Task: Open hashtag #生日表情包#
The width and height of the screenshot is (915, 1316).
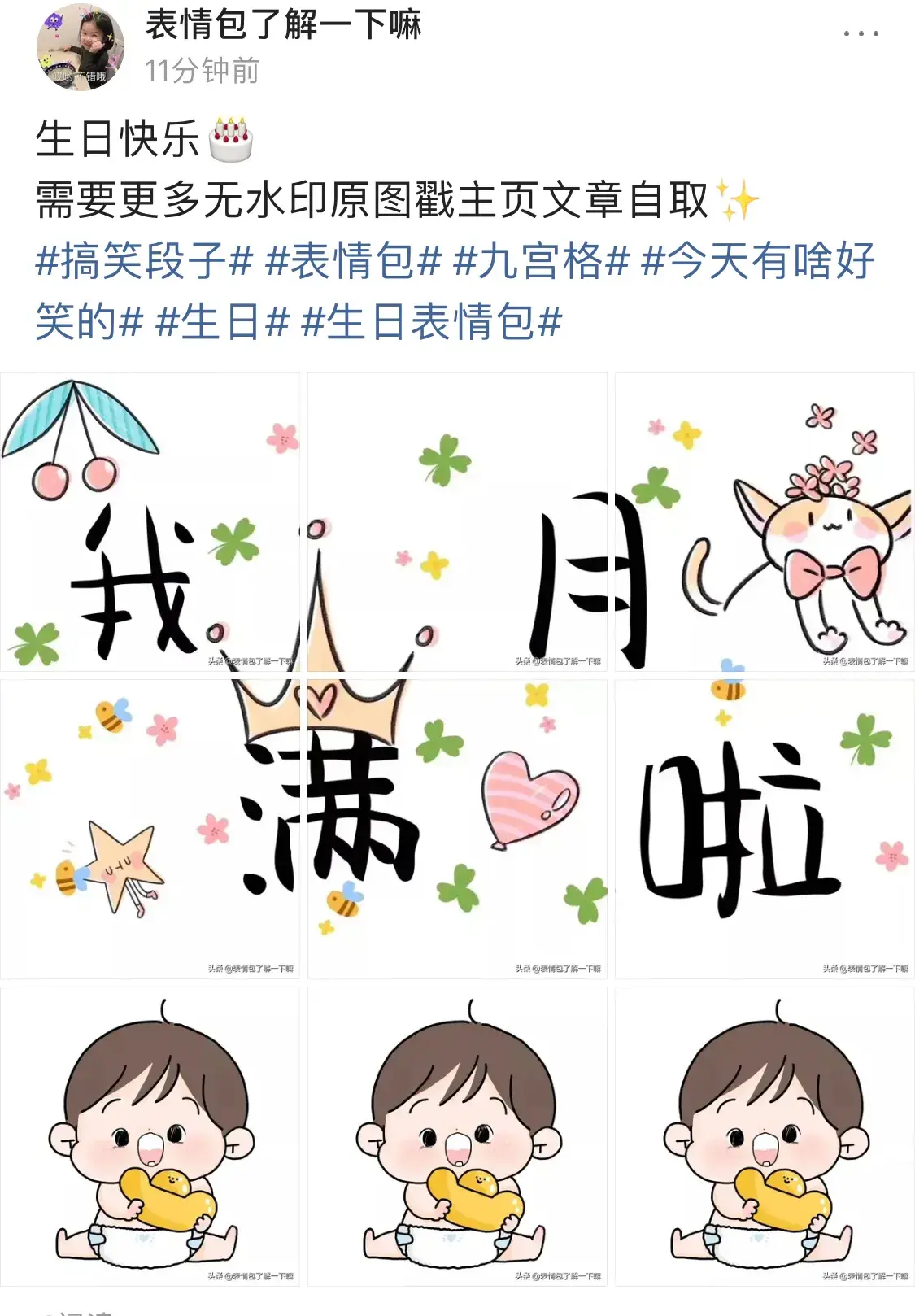Action: (x=431, y=322)
